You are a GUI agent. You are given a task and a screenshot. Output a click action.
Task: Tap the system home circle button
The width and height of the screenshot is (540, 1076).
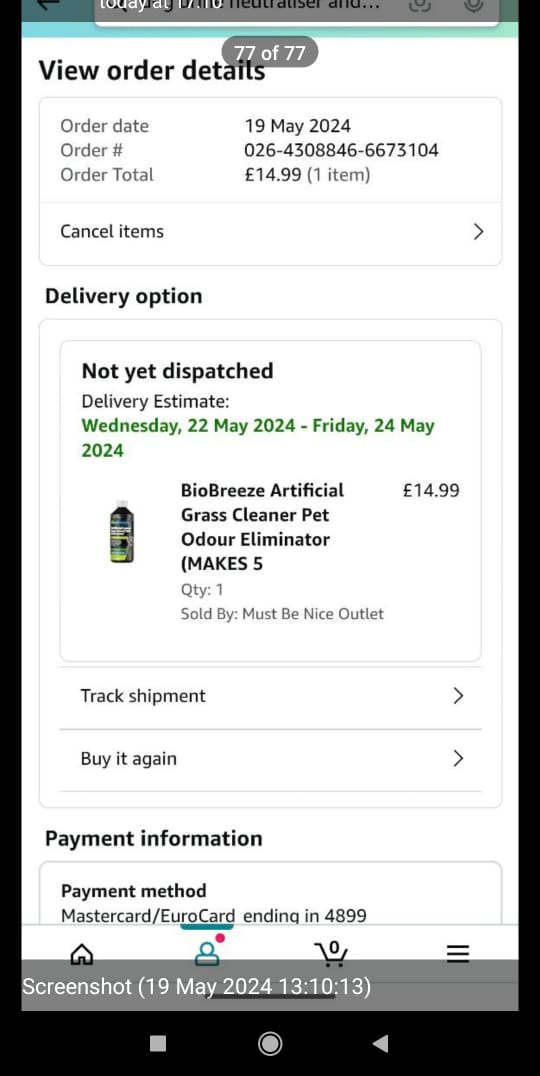click(270, 1044)
